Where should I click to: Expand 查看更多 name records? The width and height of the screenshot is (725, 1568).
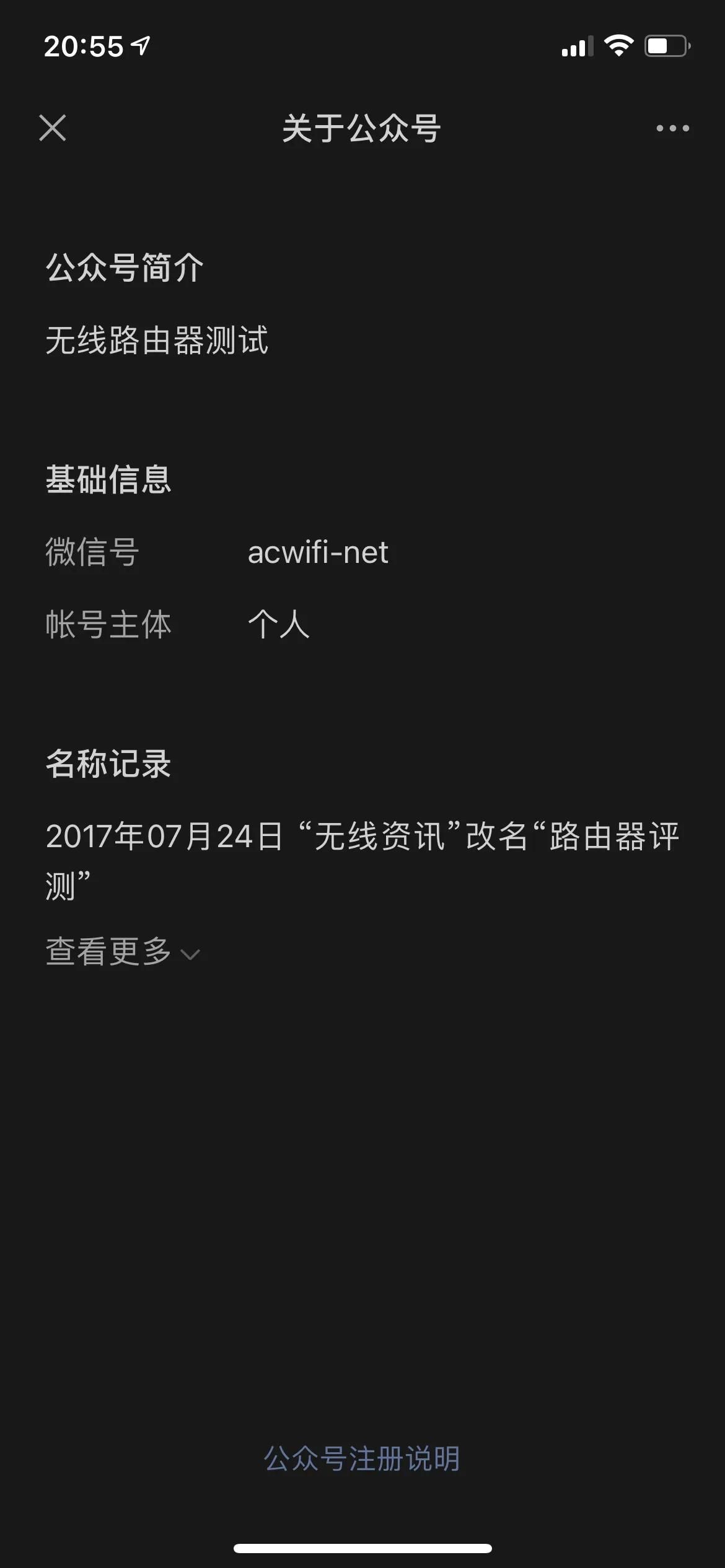click(x=122, y=952)
